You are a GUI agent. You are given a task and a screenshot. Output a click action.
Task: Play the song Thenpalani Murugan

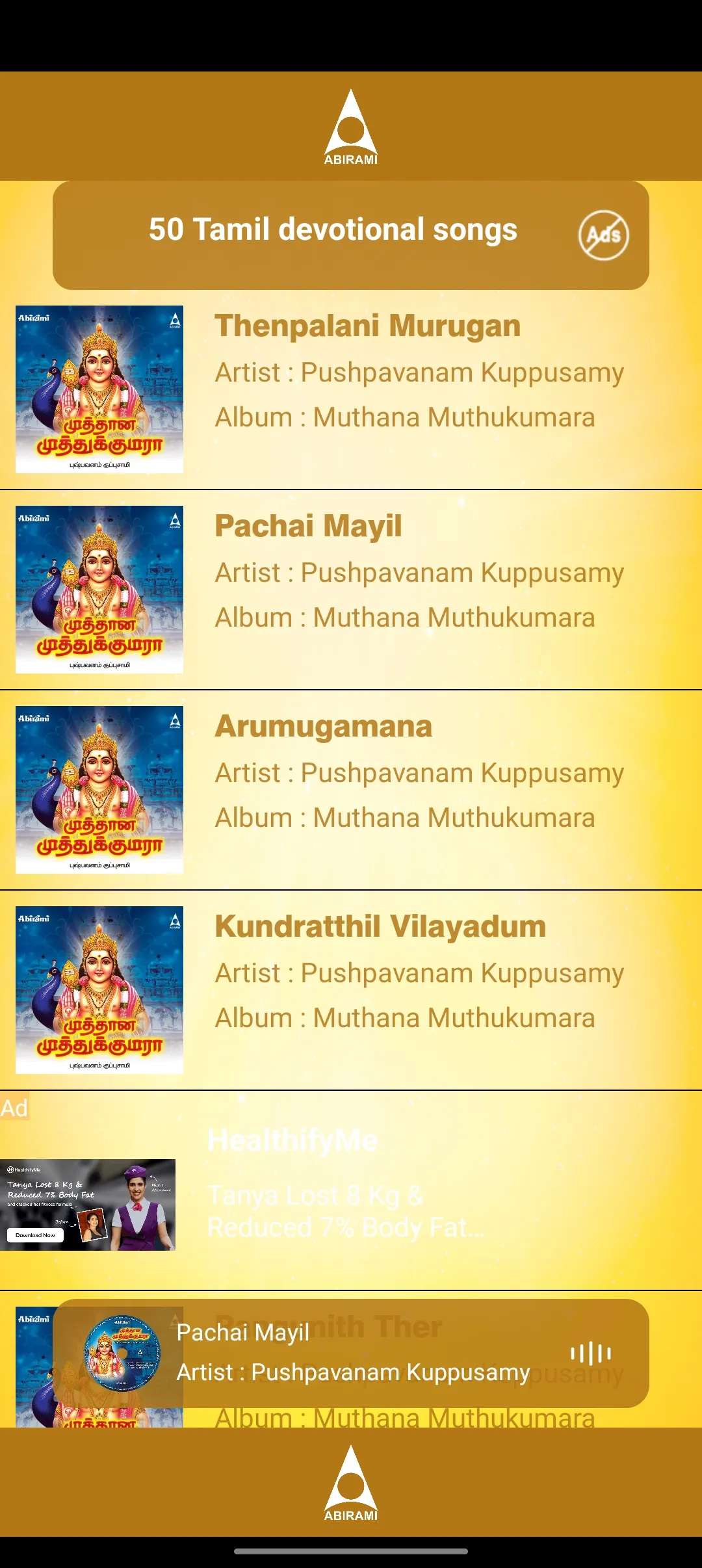351,389
